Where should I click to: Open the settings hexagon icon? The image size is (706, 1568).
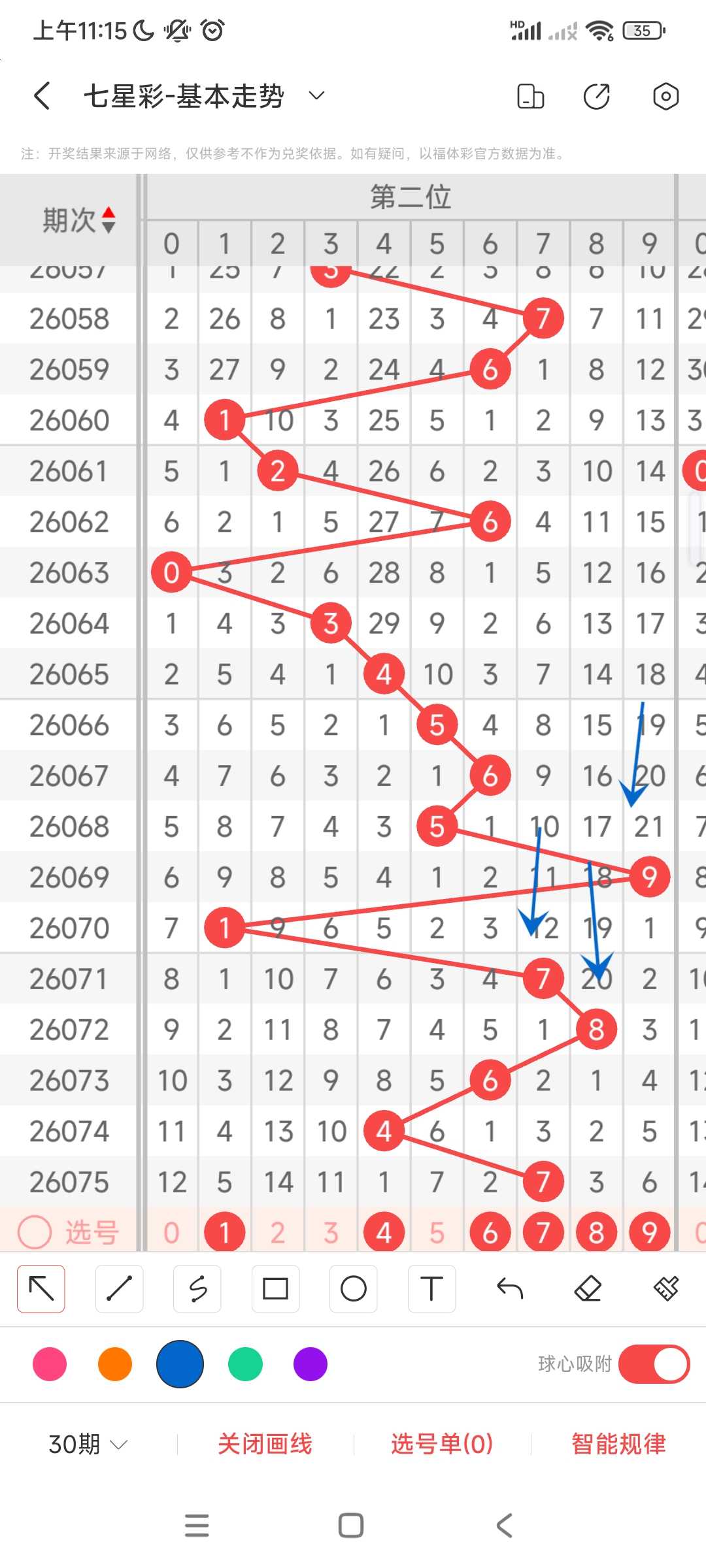pos(665,96)
